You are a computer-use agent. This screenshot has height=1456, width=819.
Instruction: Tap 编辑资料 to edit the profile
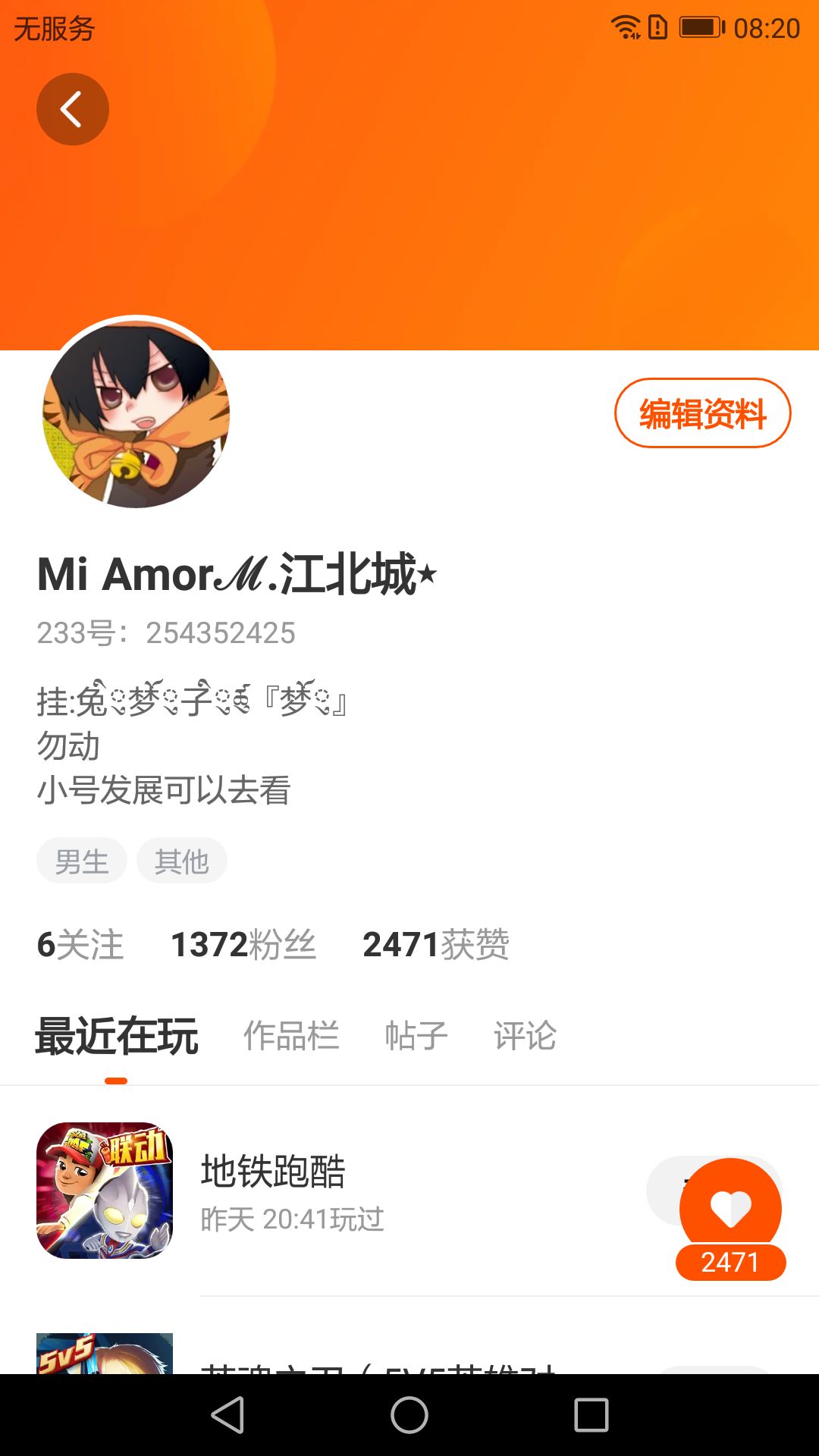(702, 413)
